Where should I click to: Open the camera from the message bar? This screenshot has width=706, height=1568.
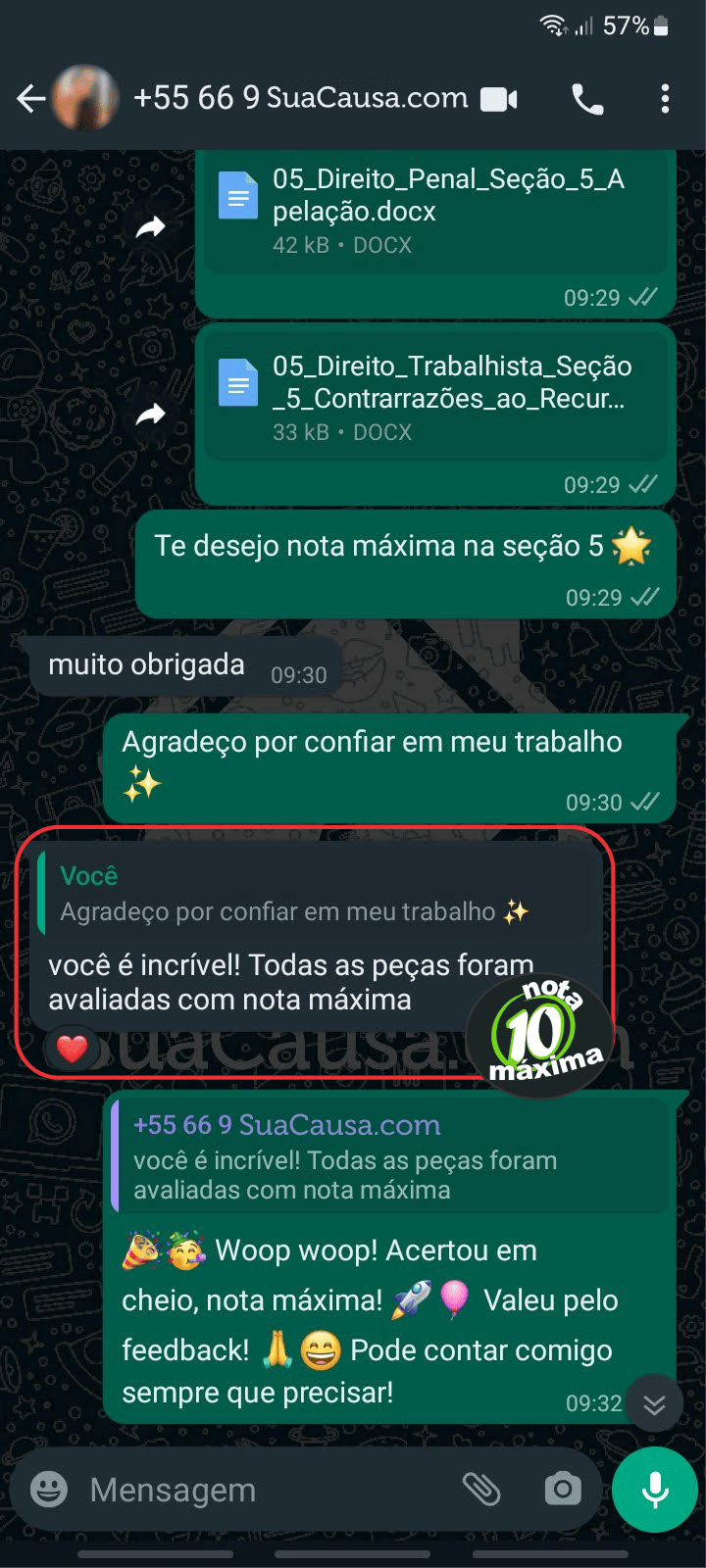point(562,1489)
